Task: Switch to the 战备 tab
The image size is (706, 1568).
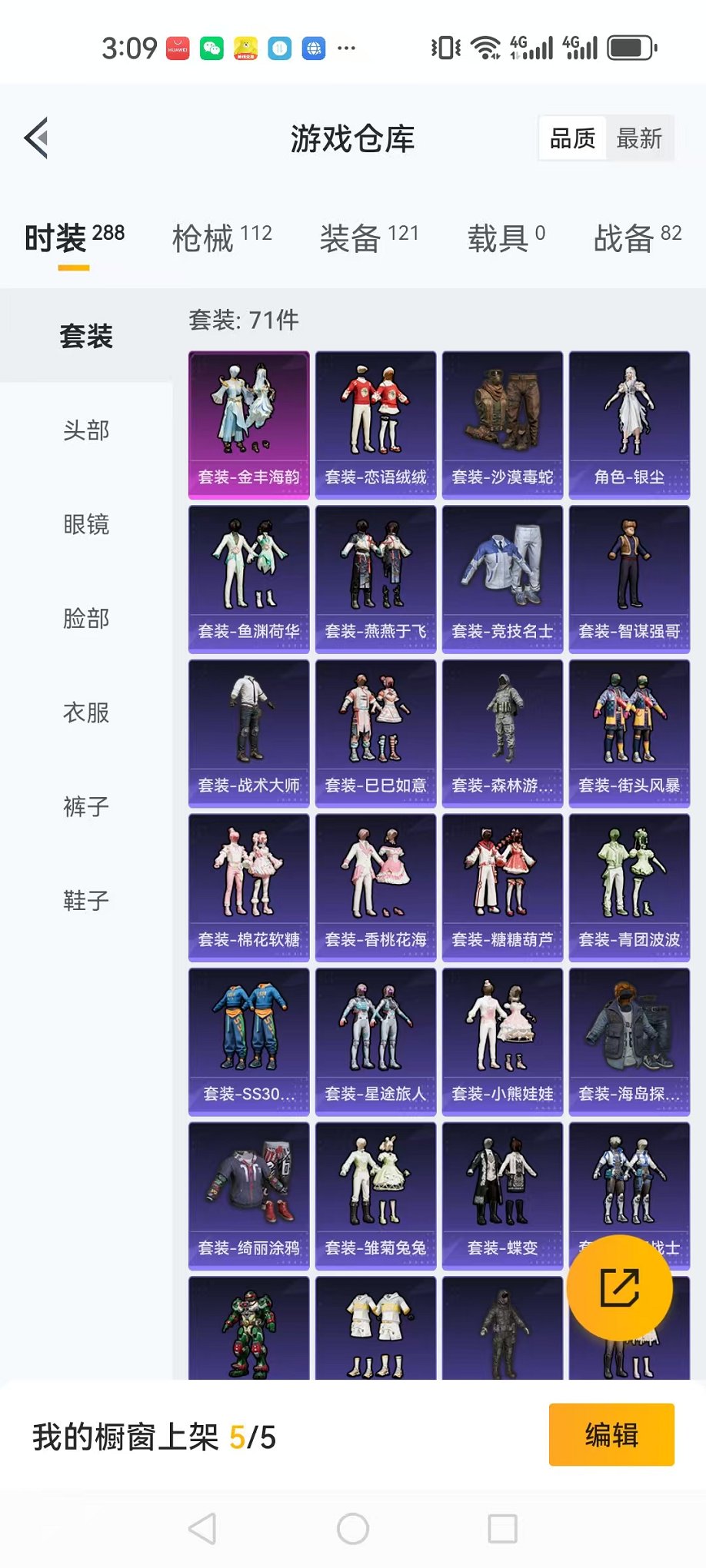Action: [637, 238]
